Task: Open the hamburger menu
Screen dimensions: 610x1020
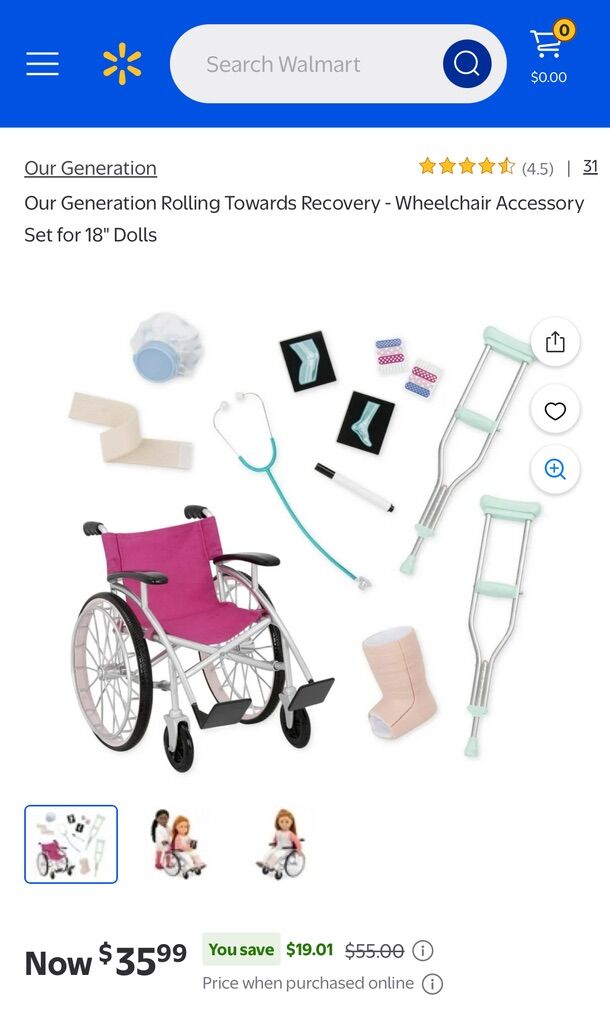Action: tap(42, 64)
